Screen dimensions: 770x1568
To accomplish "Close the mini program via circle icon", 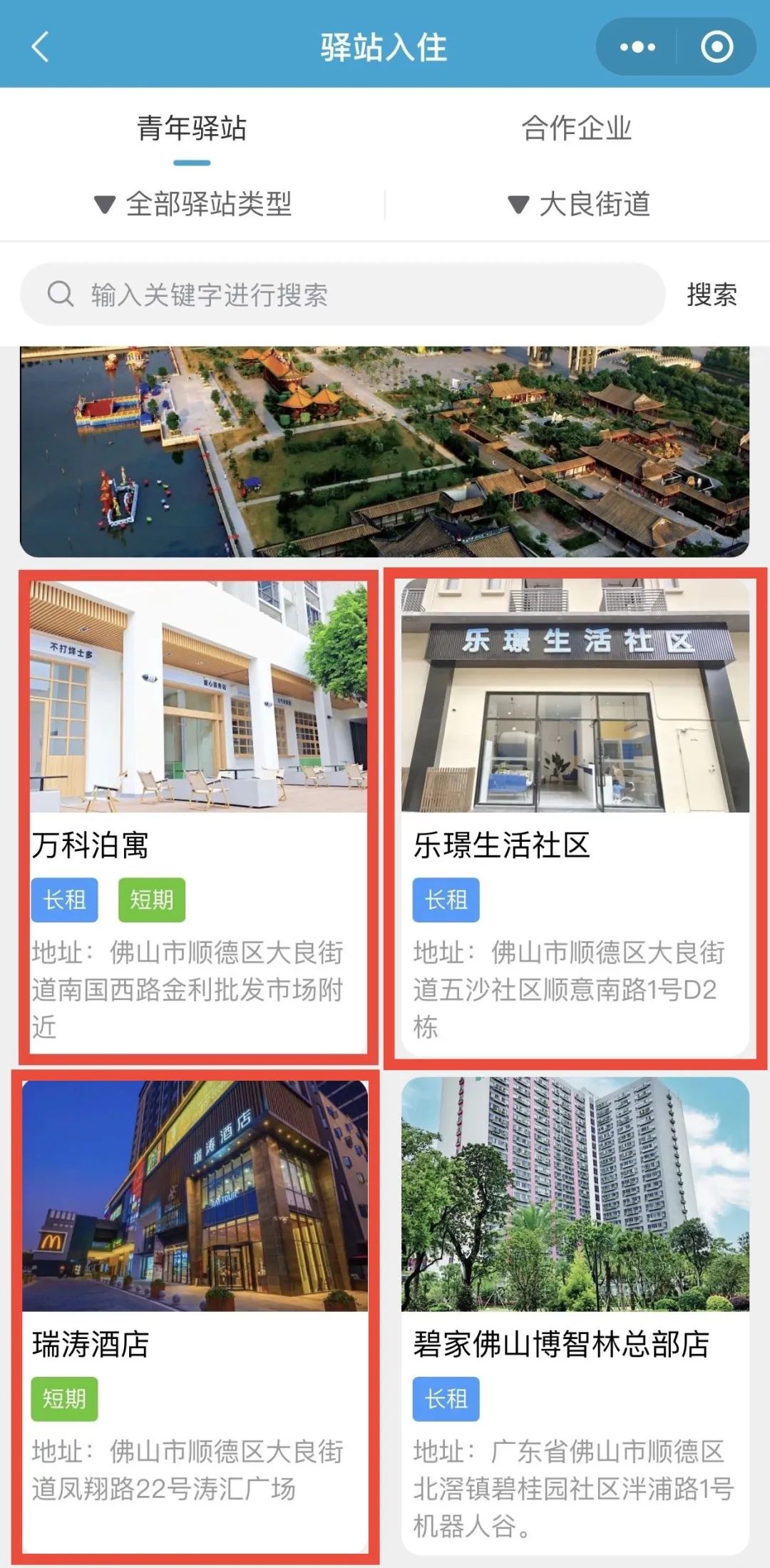I will pyautogui.click(x=717, y=47).
